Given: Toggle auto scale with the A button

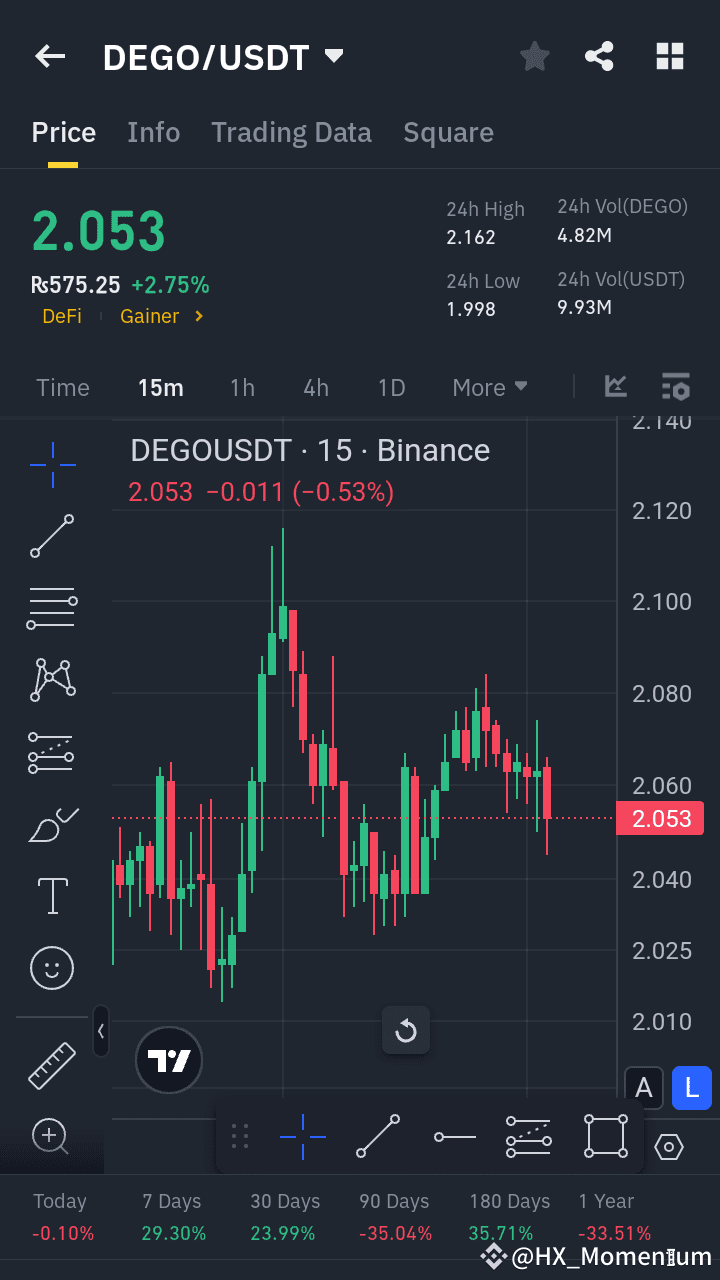Looking at the screenshot, I should (x=644, y=1088).
